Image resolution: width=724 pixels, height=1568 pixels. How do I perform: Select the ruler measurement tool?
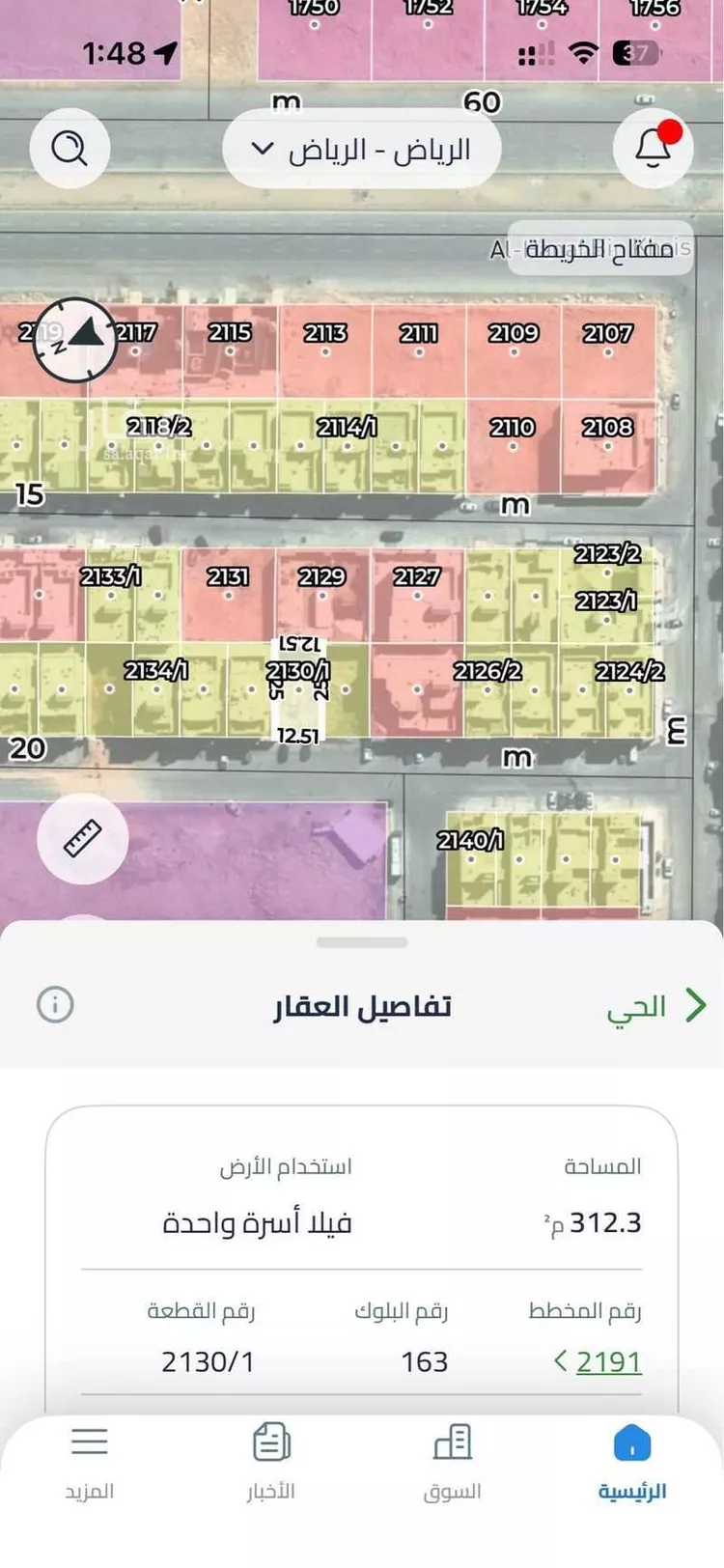pyautogui.click(x=82, y=839)
